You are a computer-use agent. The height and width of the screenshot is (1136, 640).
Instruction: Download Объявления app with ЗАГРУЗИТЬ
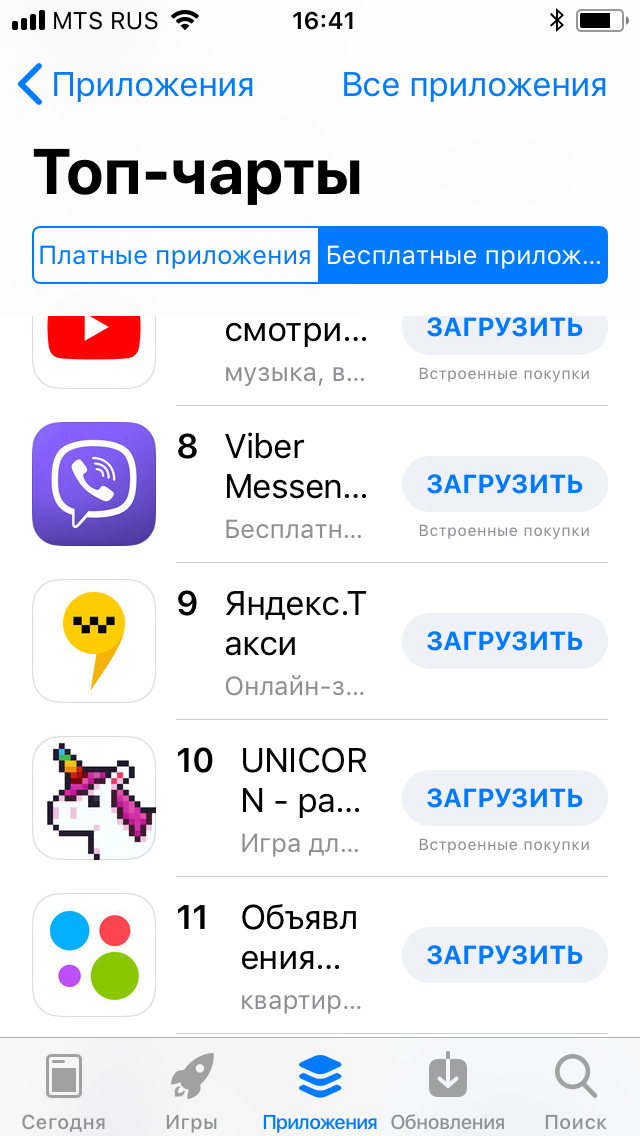(504, 956)
